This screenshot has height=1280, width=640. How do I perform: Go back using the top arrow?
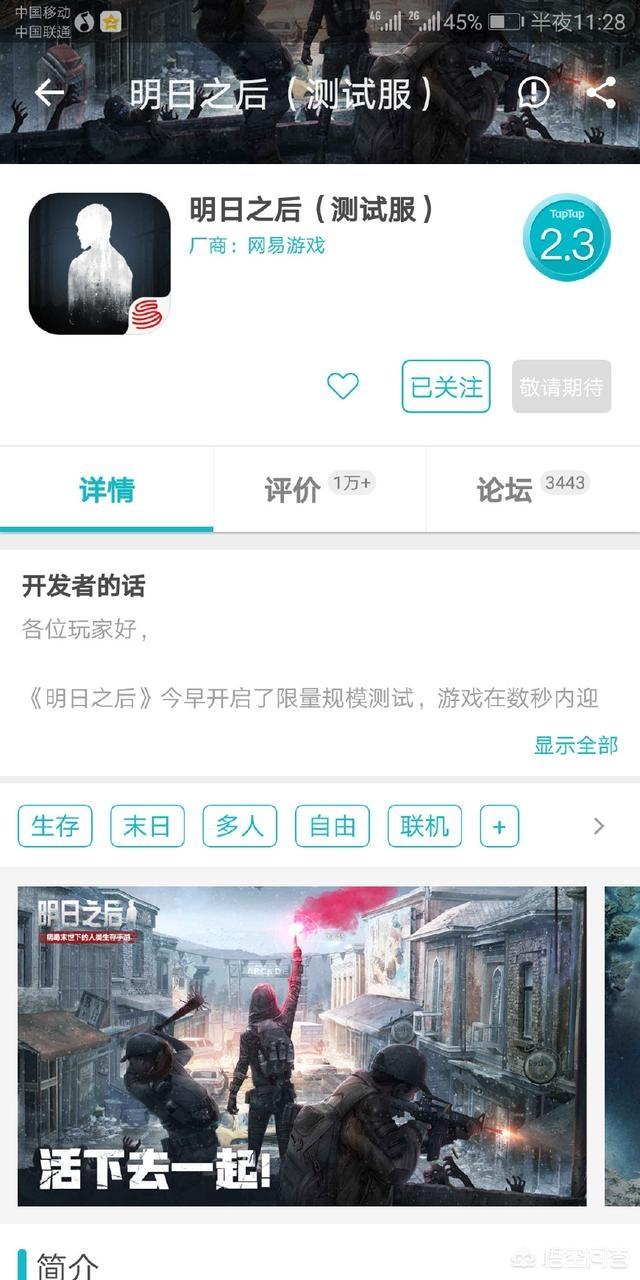tap(48, 93)
